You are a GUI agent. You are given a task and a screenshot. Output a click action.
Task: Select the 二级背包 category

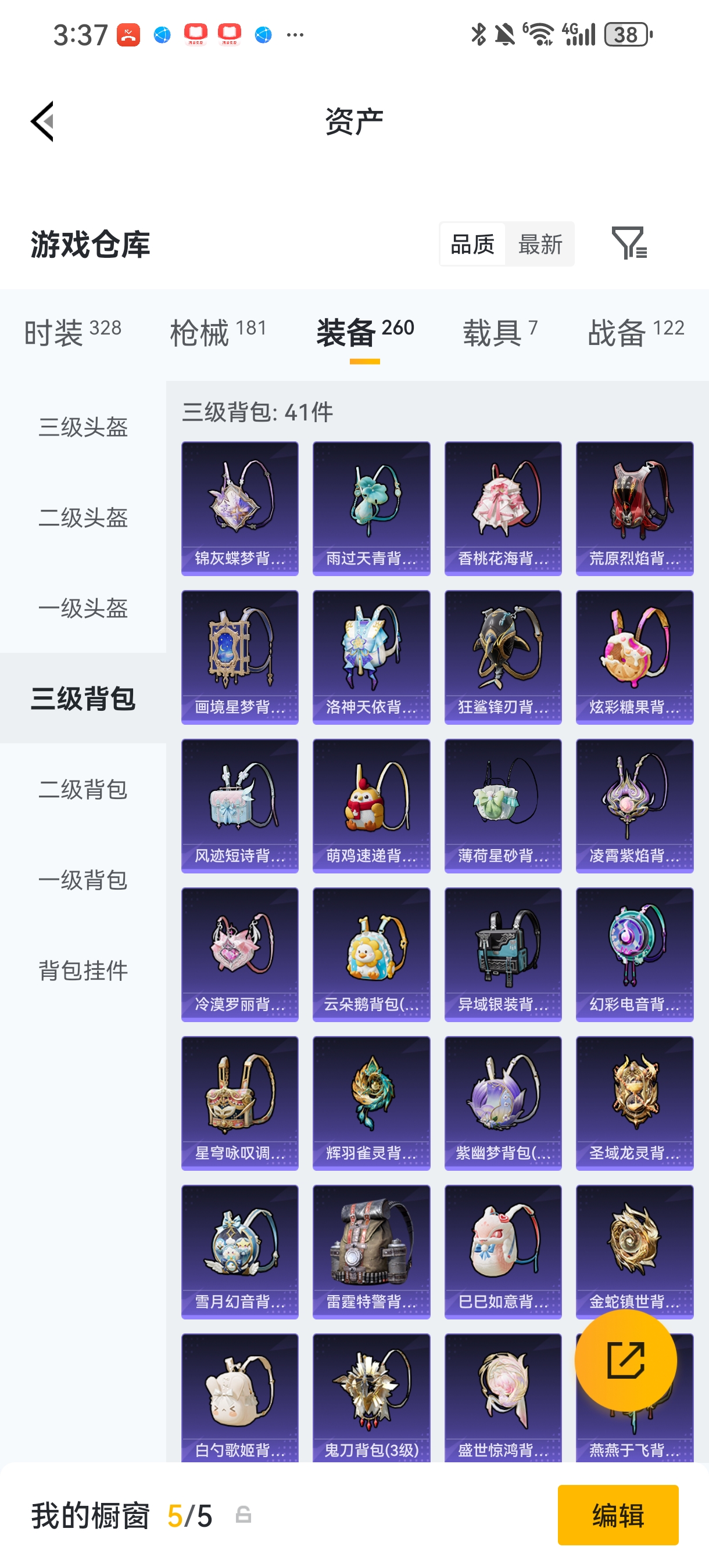click(x=84, y=789)
